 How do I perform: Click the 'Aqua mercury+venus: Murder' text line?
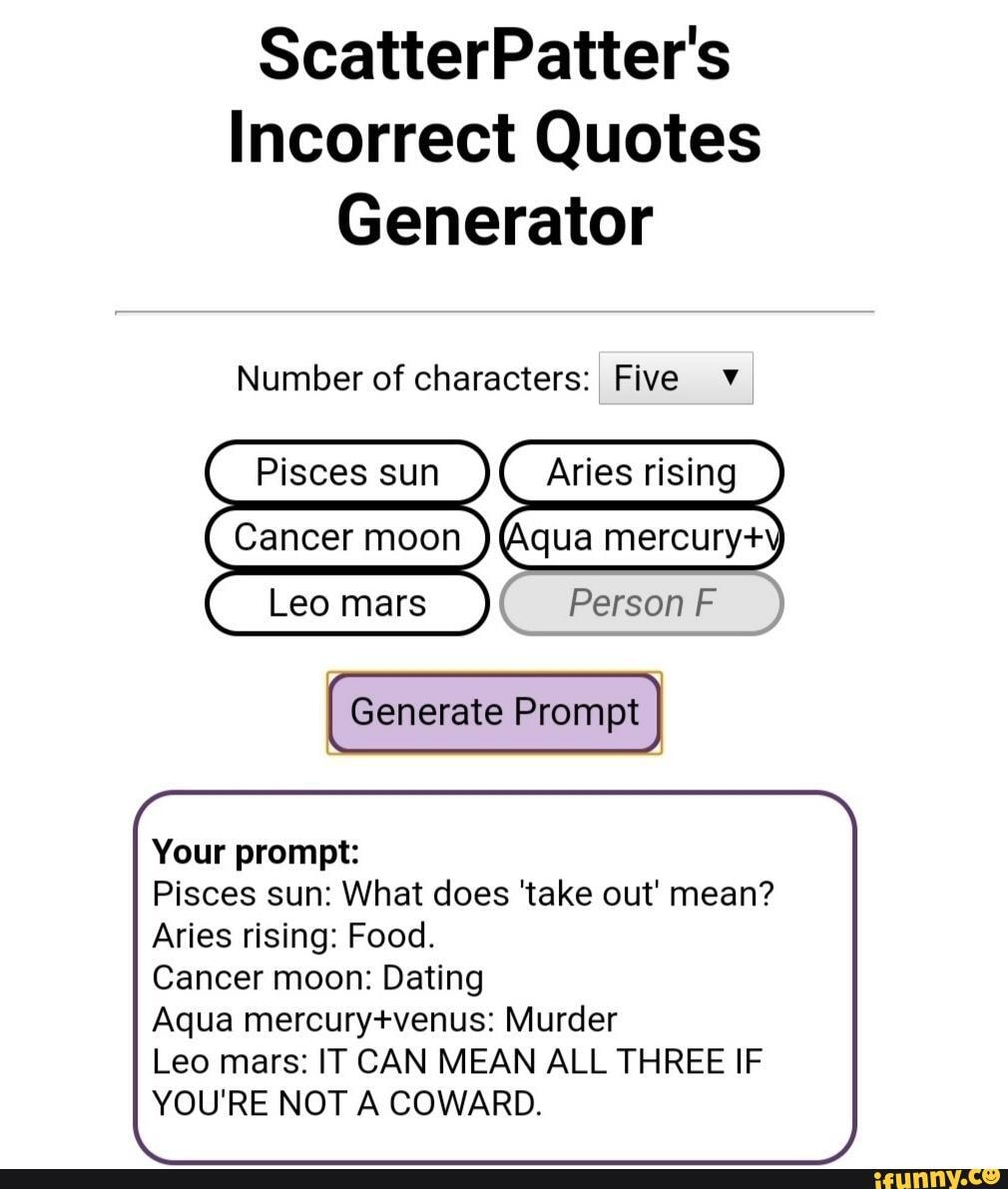click(x=384, y=1019)
